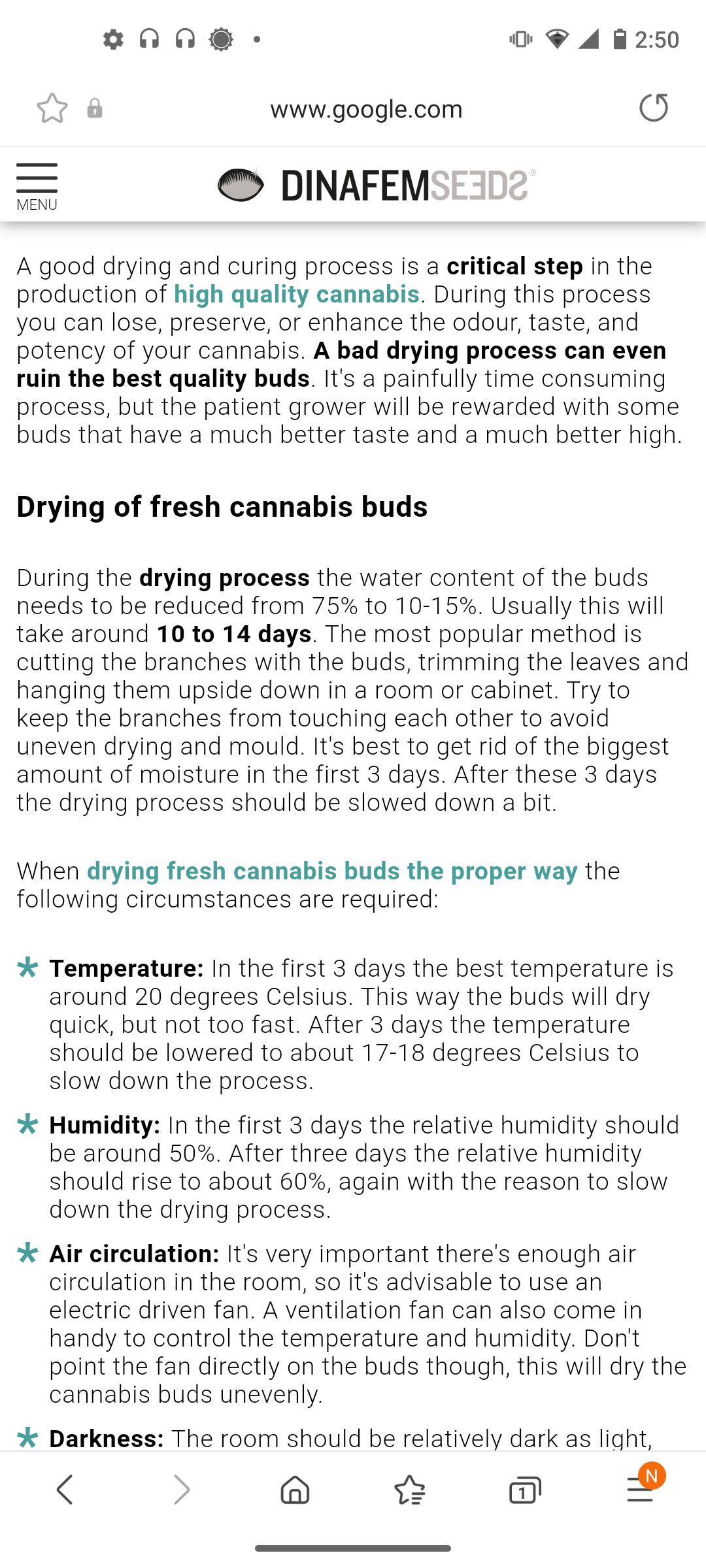The height and width of the screenshot is (1568, 706).
Task: Tap the Dinafem Seeds logo
Action: point(377,185)
